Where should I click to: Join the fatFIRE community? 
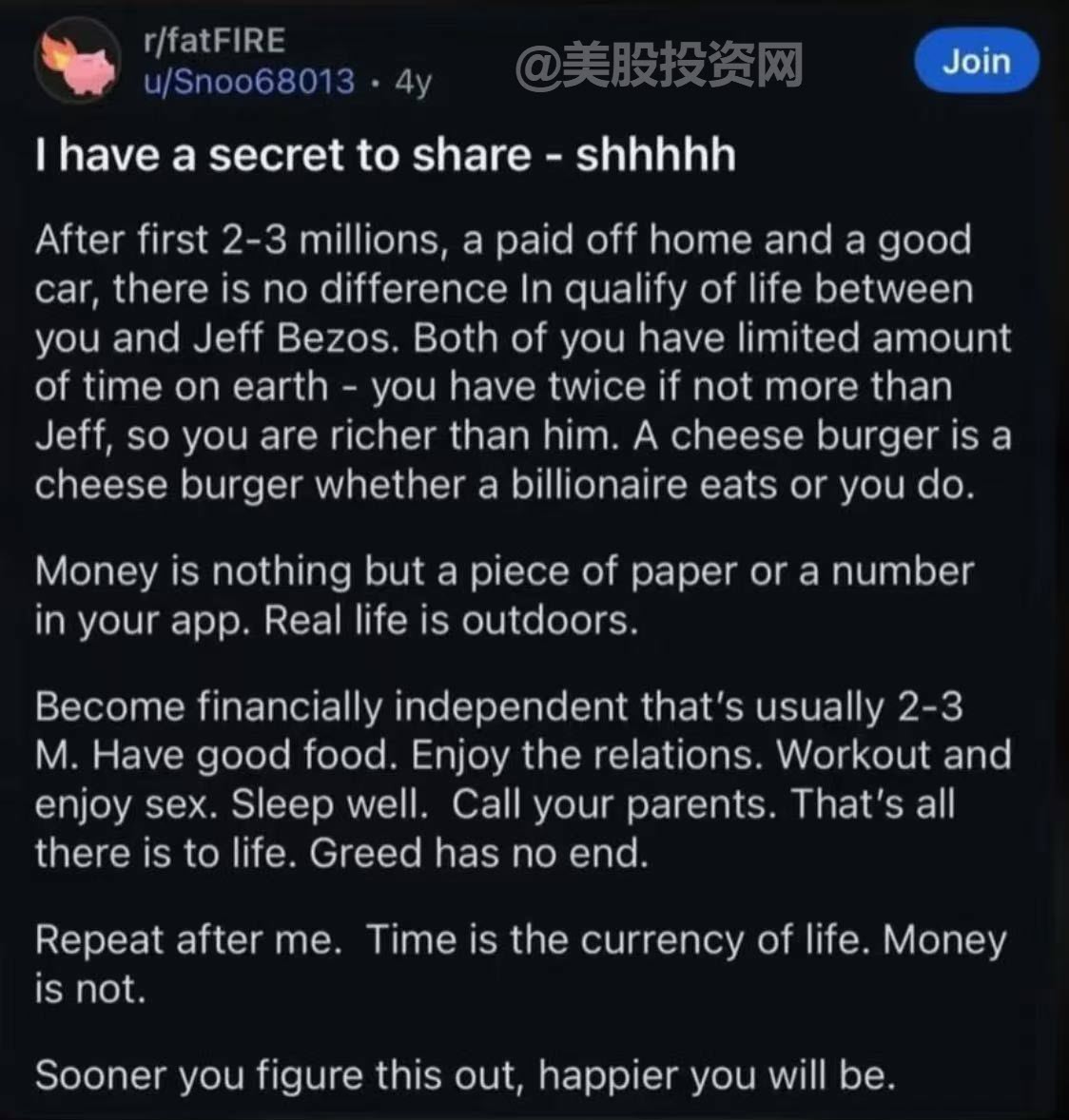pos(977,61)
